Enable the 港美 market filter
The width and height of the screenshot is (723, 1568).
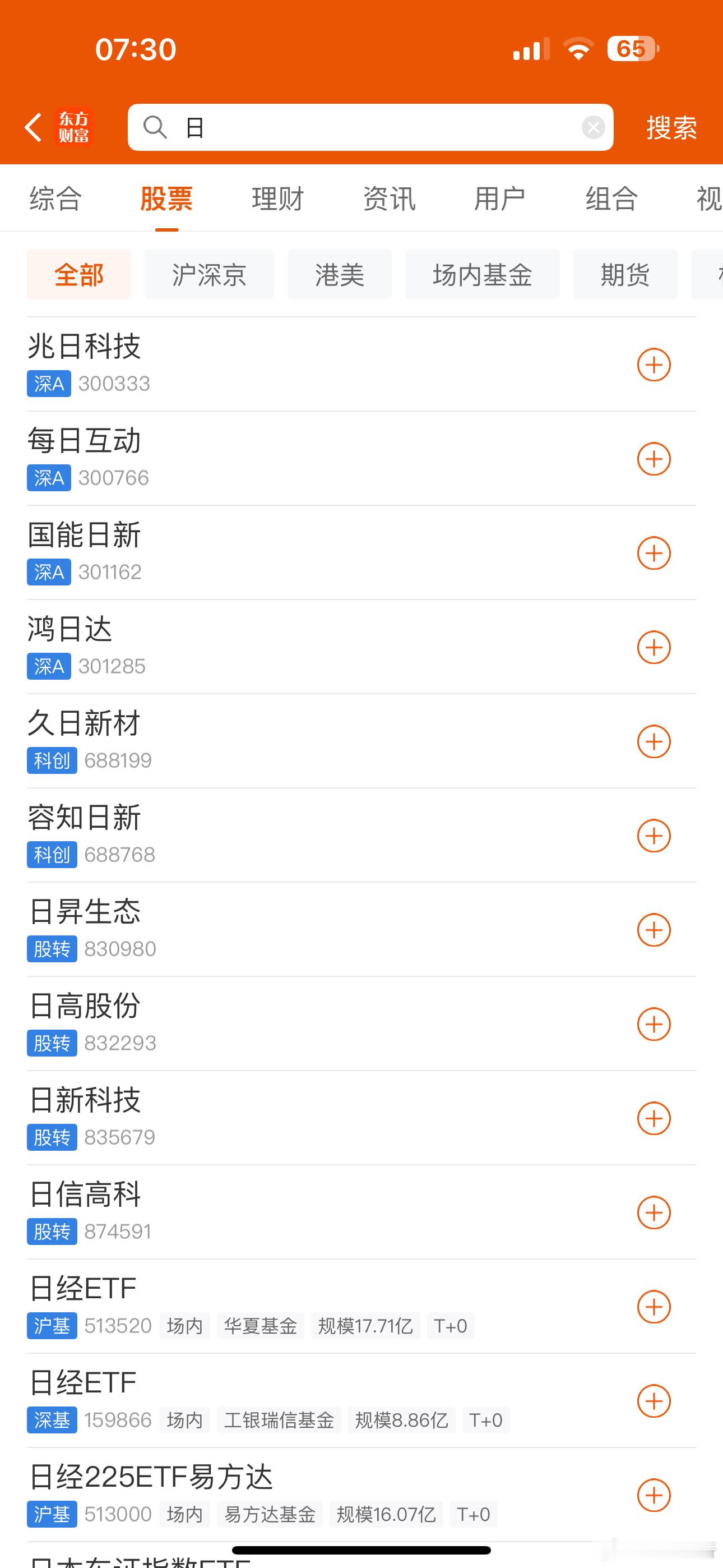coord(340,275)
